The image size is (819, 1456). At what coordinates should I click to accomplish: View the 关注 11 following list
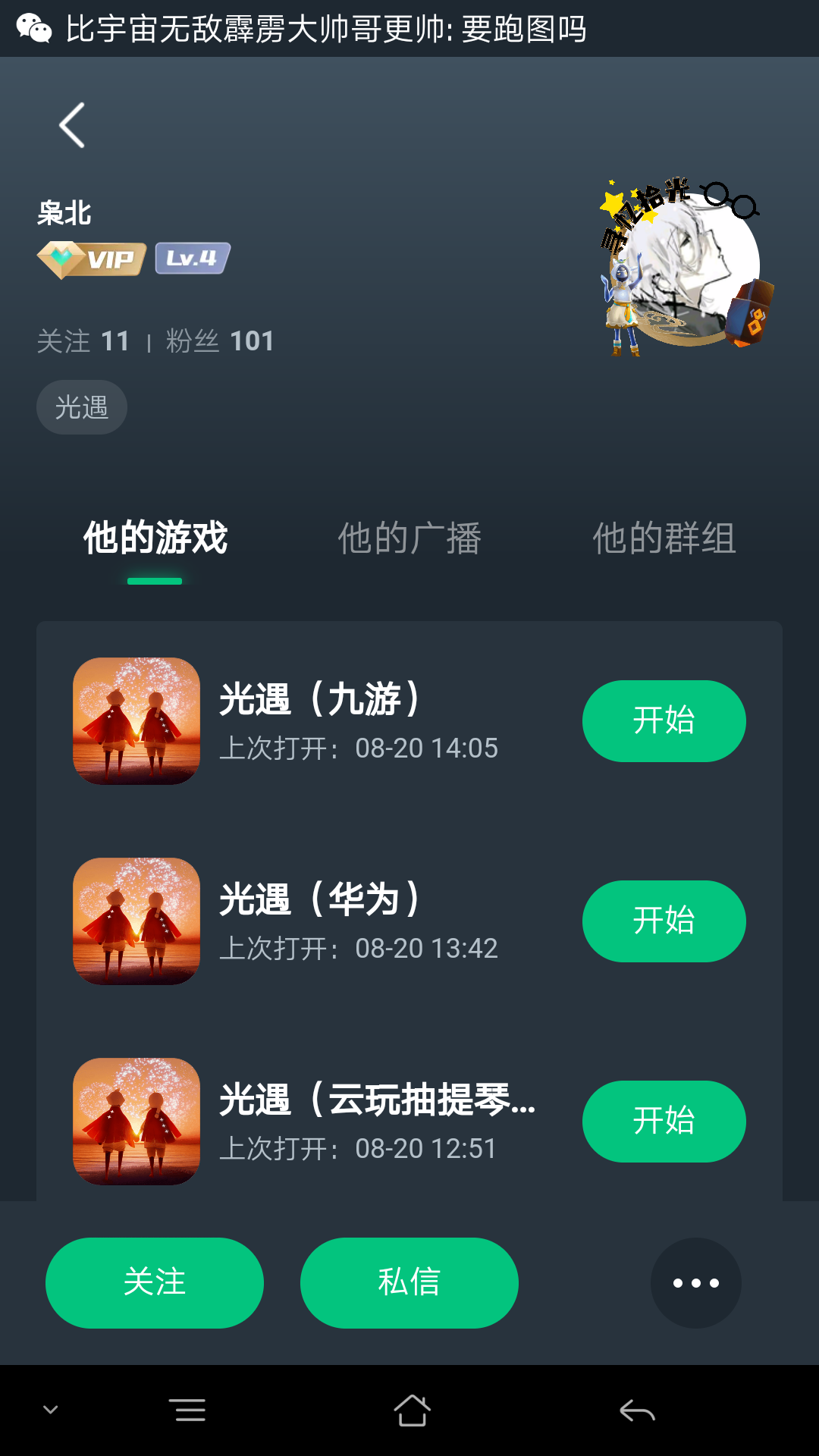83,341
